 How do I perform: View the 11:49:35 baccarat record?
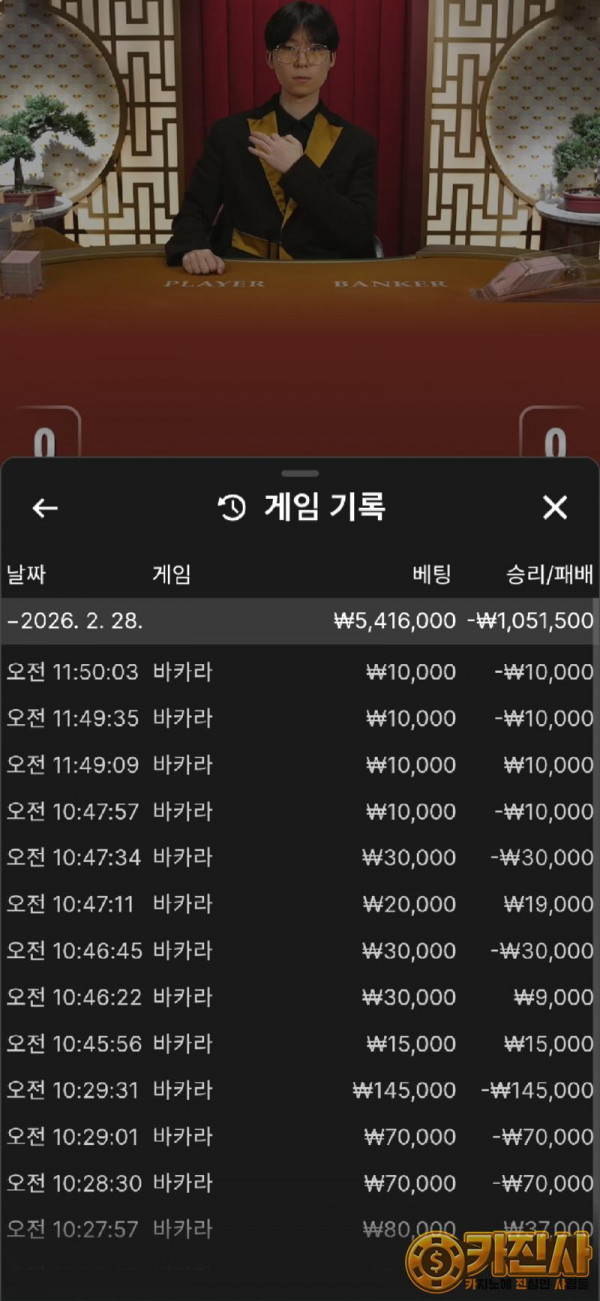300,718
